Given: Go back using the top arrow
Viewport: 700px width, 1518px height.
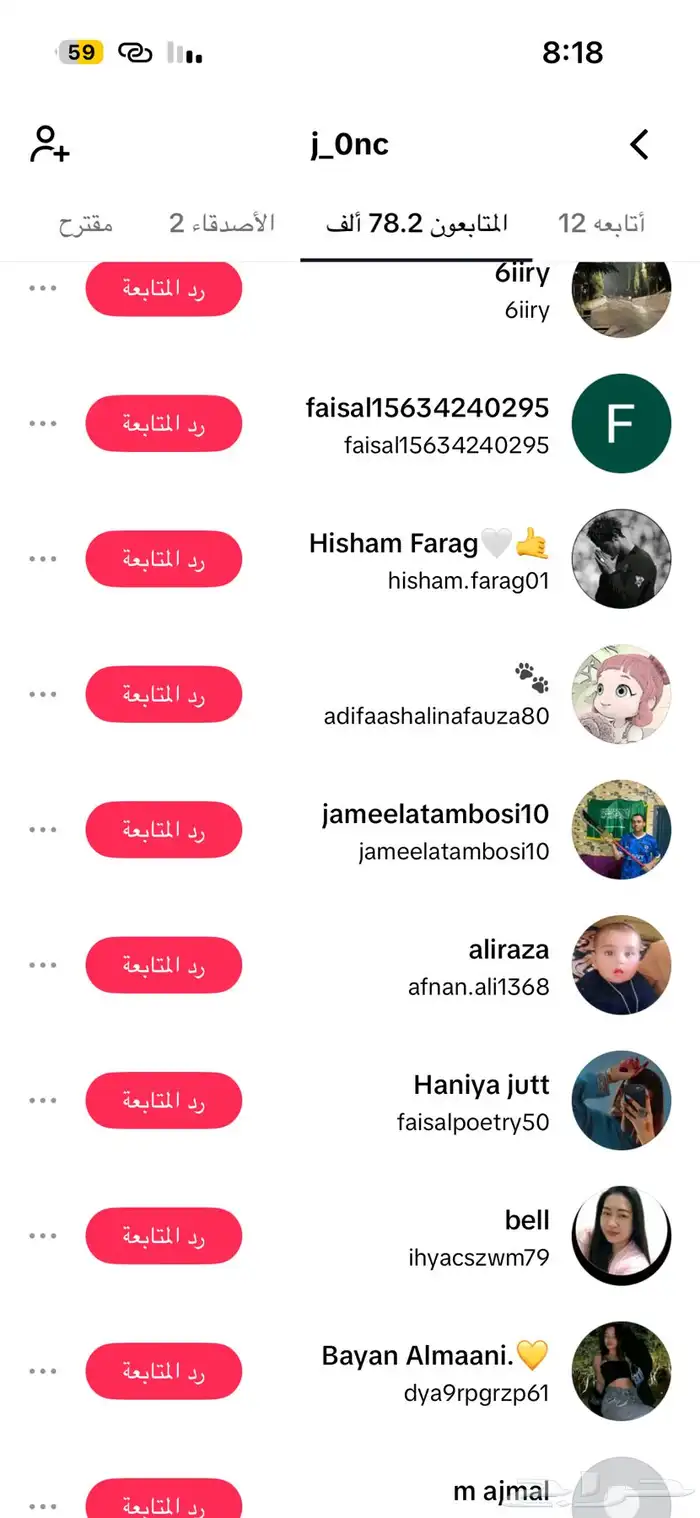Looking at the screenshot, I should [x=640, y=144].
